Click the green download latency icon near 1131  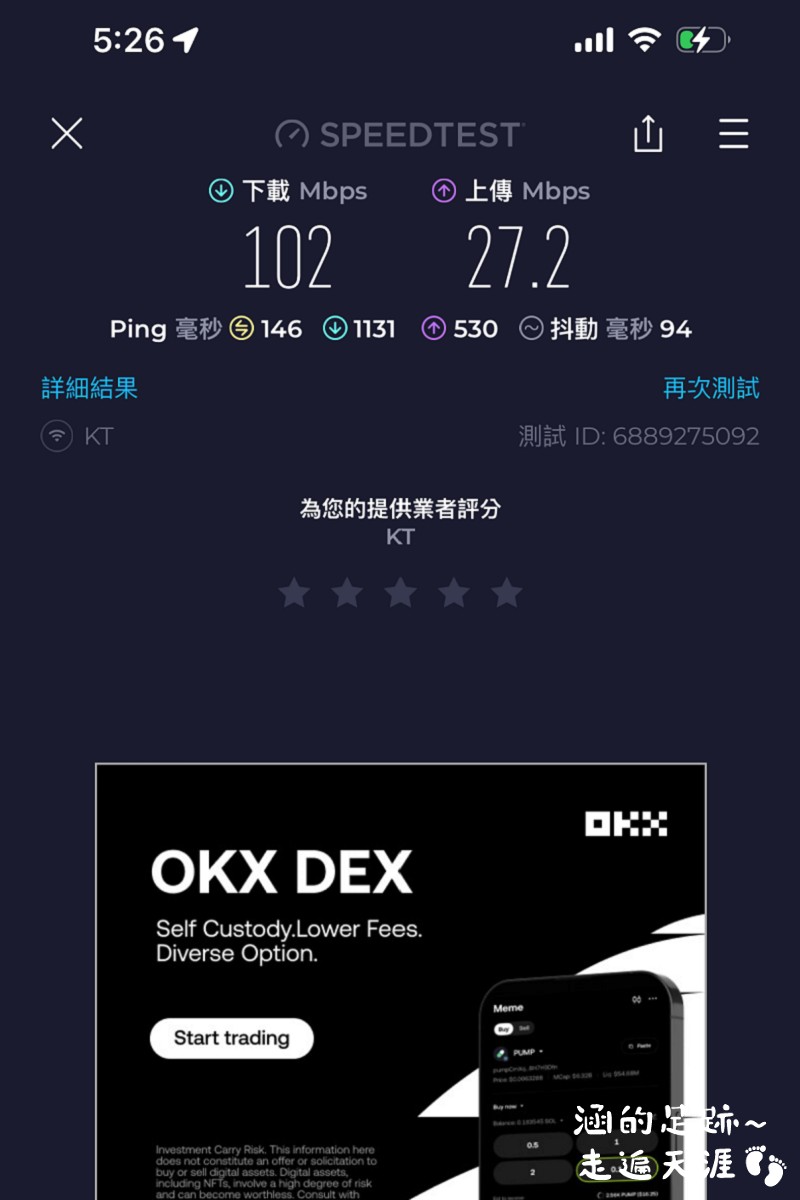338,328
